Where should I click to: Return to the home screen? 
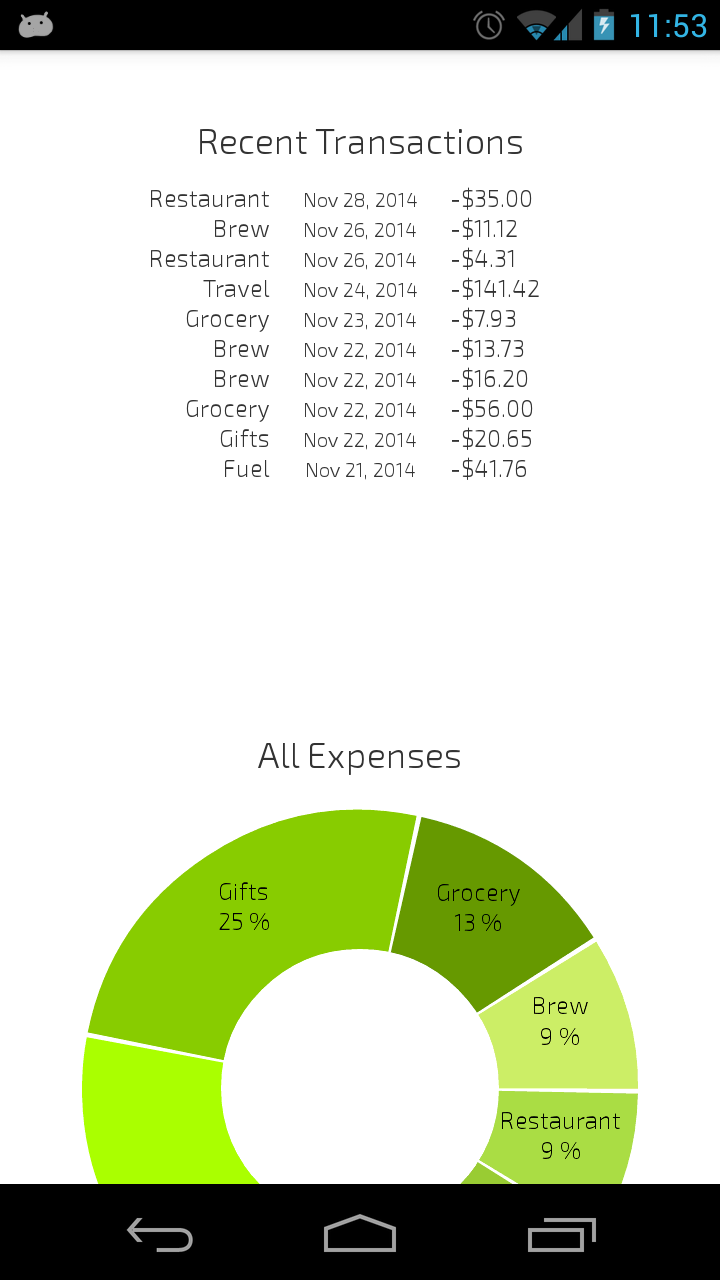pos(360,1234)
